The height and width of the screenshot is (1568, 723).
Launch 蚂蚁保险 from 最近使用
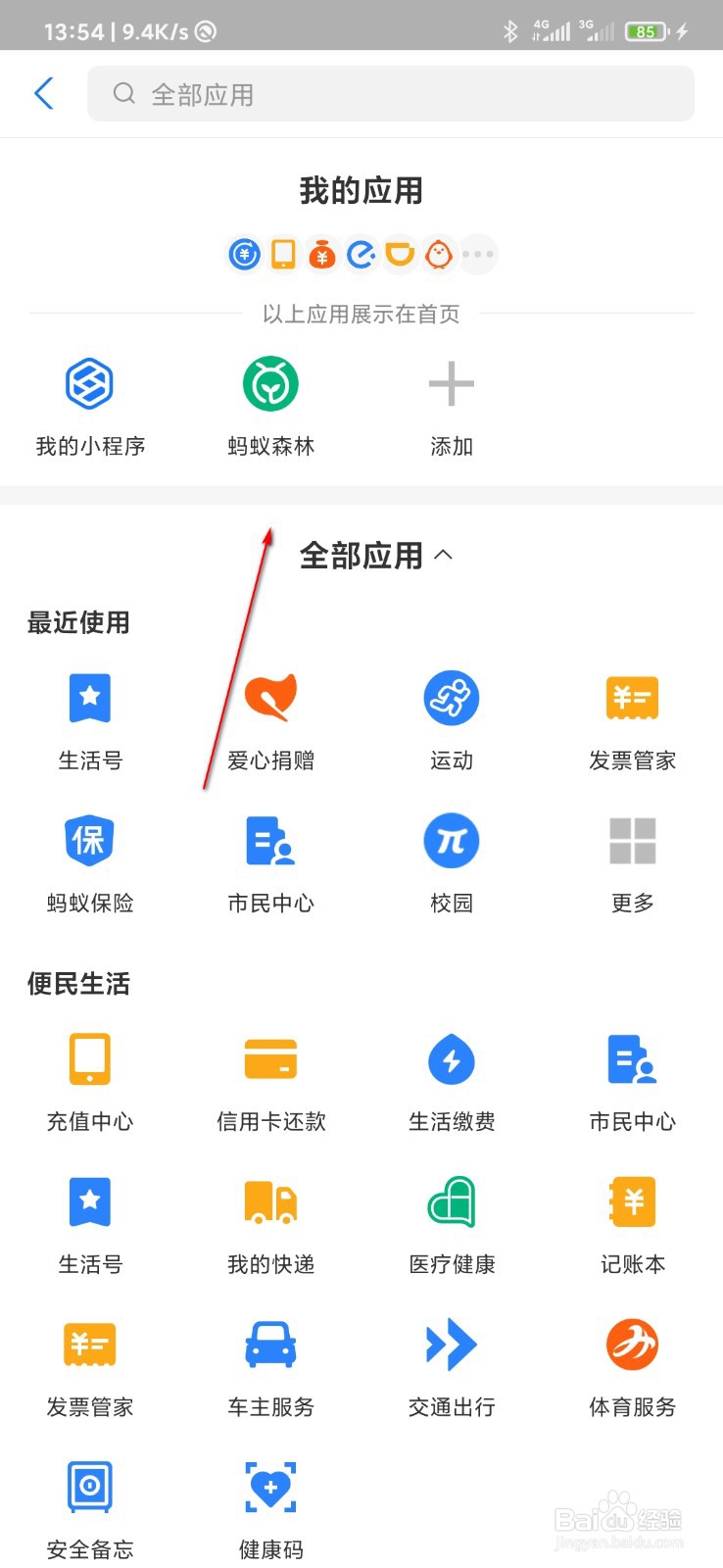pos(89,840)
